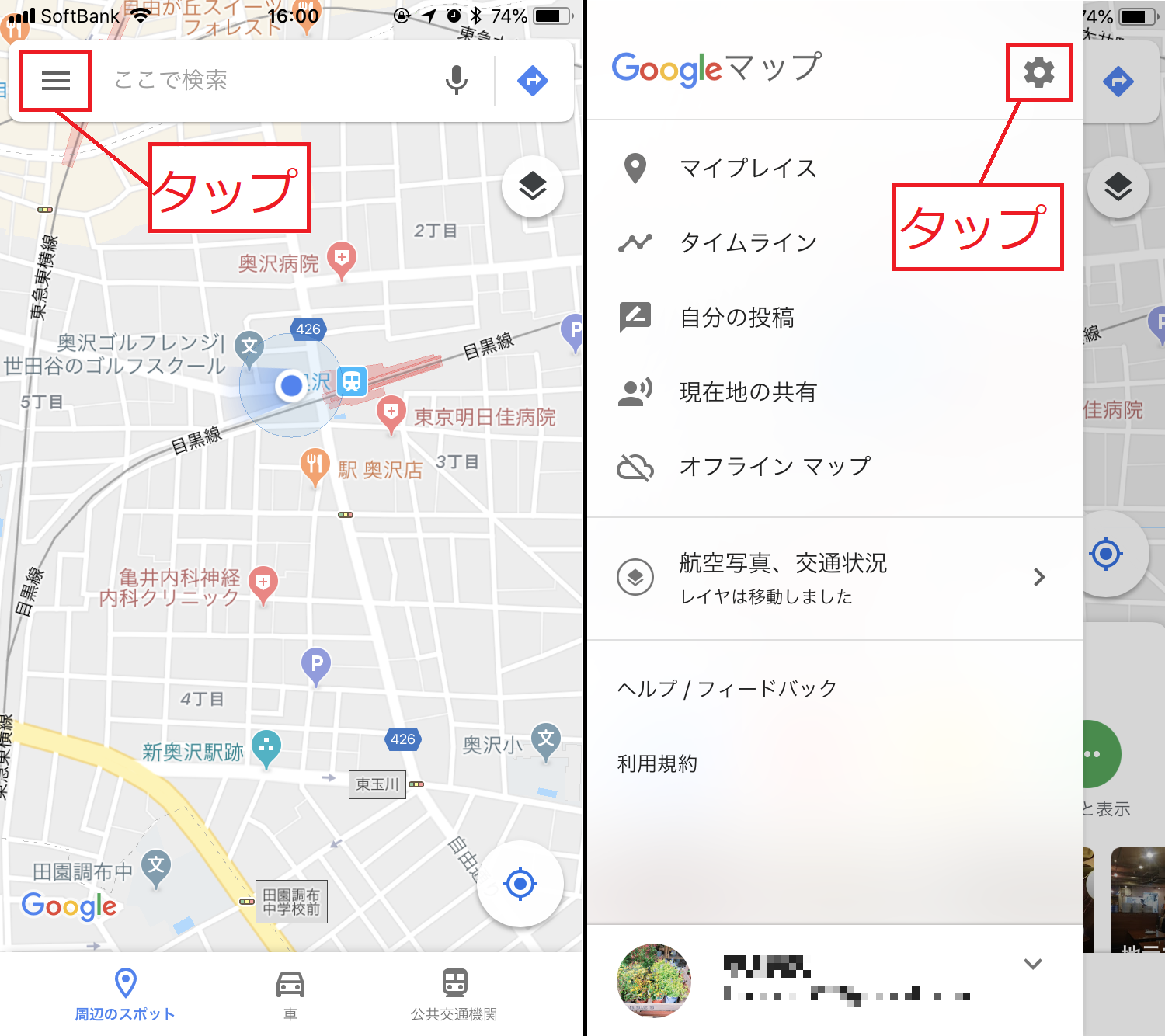Open 自分の投稿
The height and width of the screenshot is (1036, 1165).
(835, 317)
